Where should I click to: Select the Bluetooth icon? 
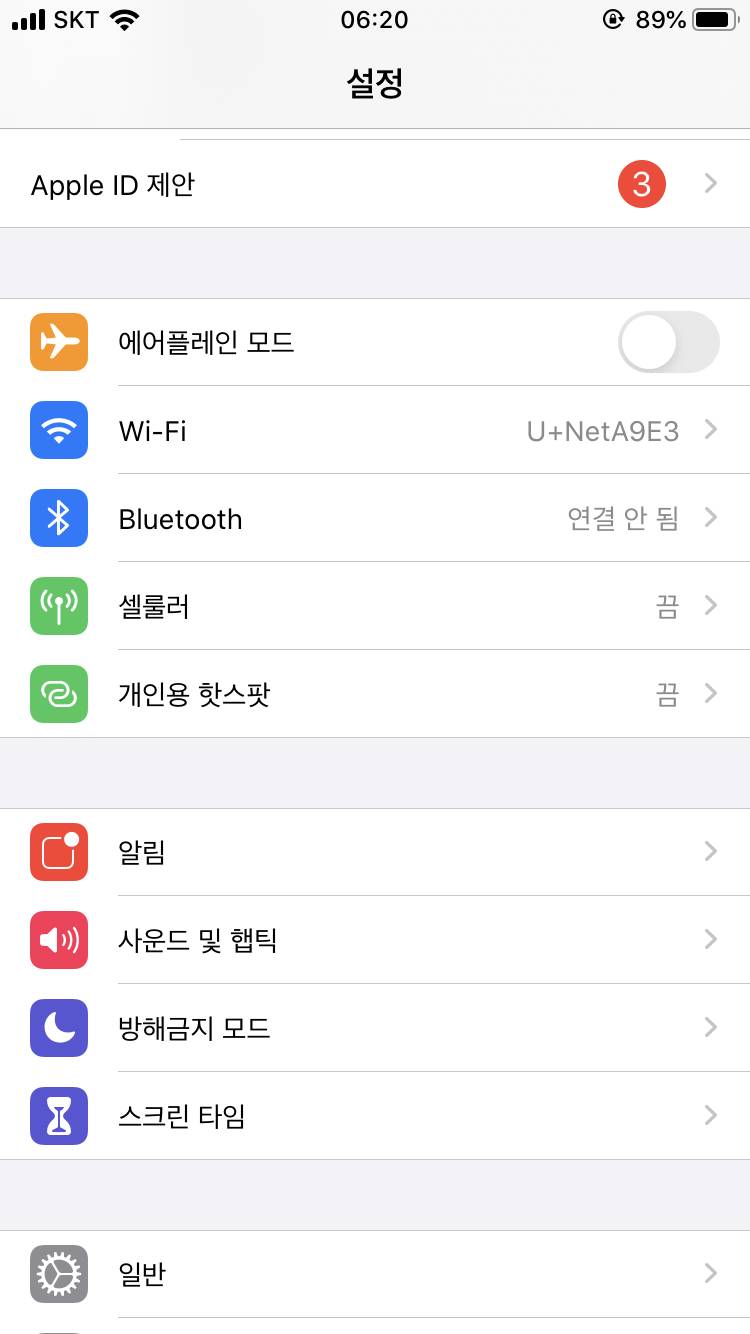click(x=58, y=518)
